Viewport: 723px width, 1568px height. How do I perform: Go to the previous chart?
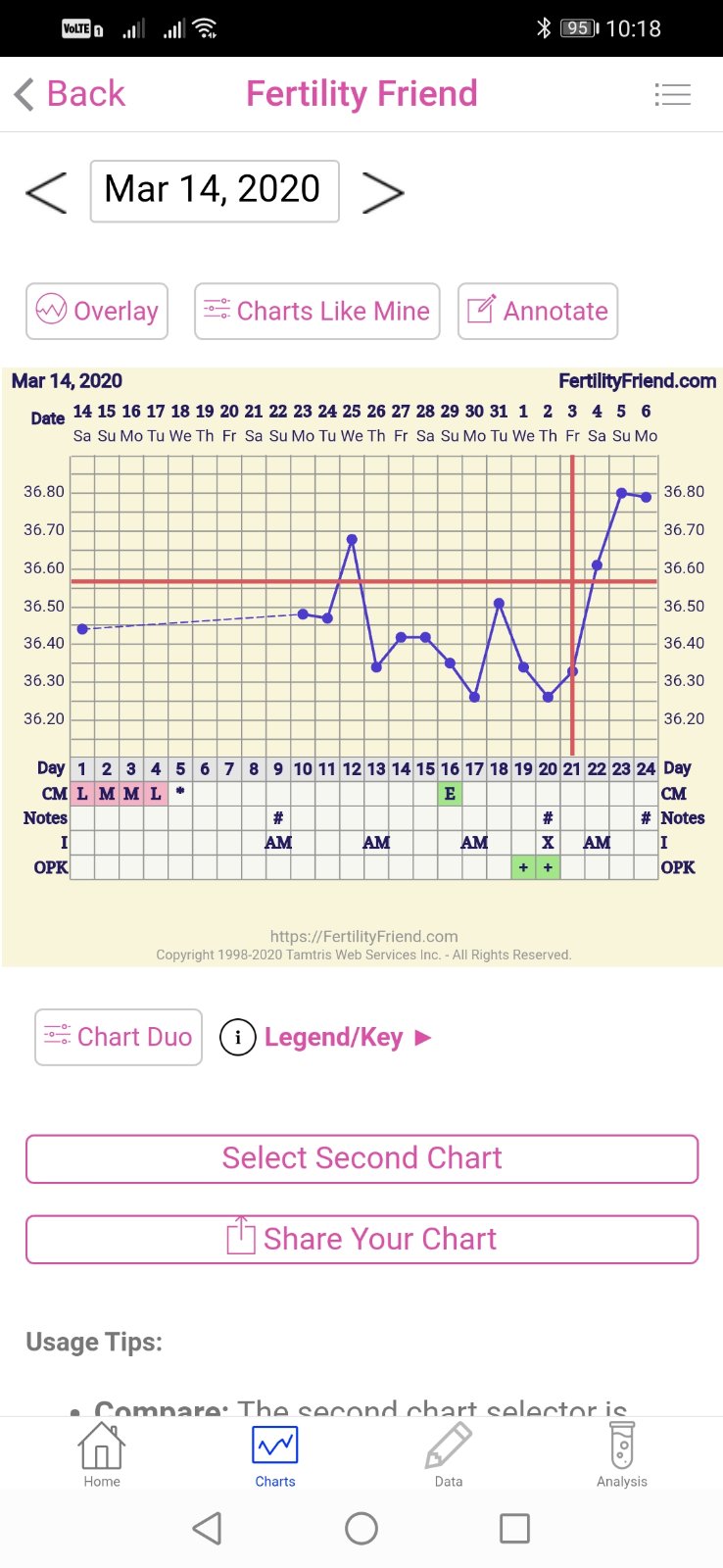pos(46,192)
